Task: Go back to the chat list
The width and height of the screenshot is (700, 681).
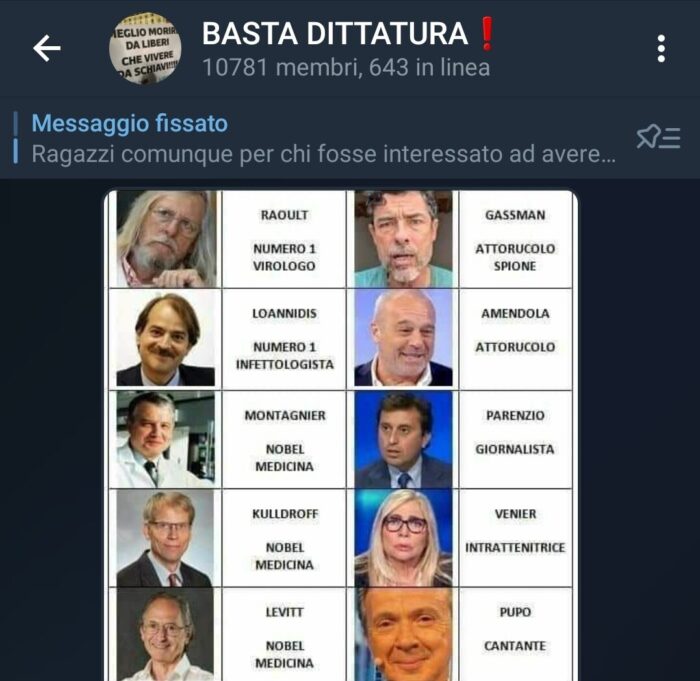Action: point(47,48)
